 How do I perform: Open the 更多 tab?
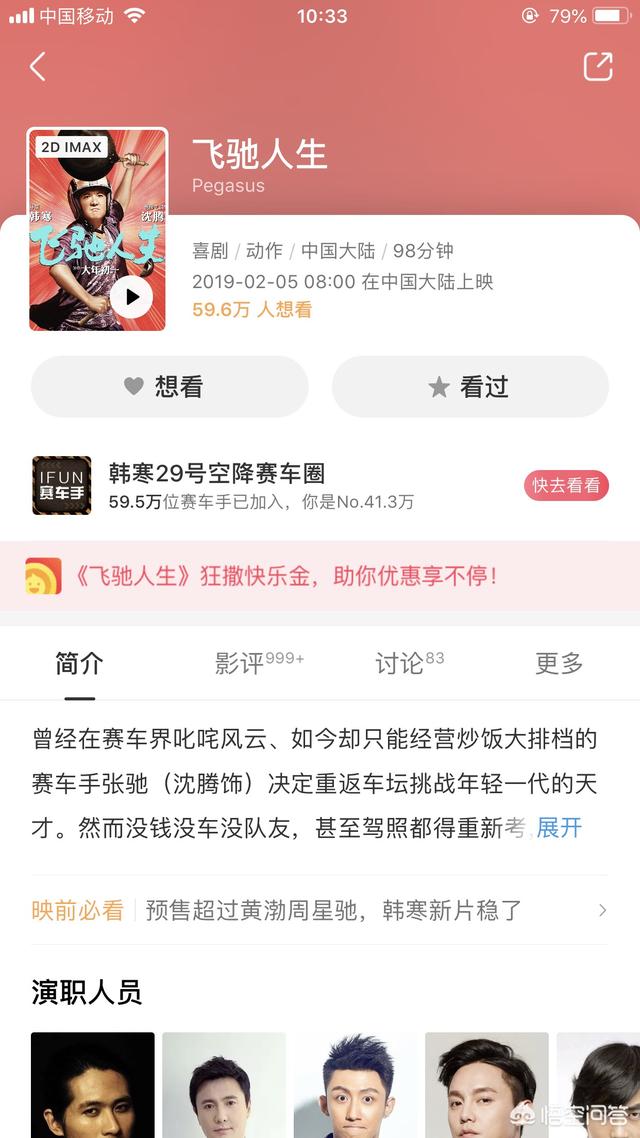tap(559, 664)
